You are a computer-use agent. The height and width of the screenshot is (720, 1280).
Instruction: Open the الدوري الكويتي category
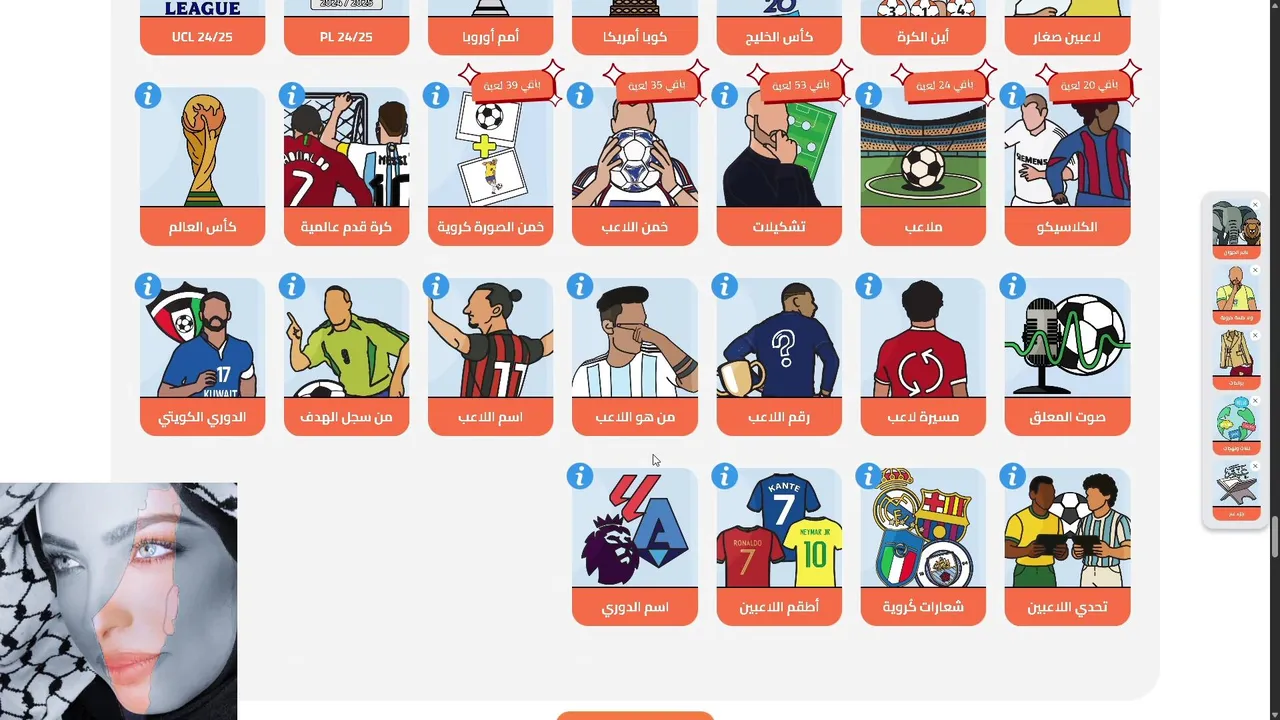pos(202,355)
